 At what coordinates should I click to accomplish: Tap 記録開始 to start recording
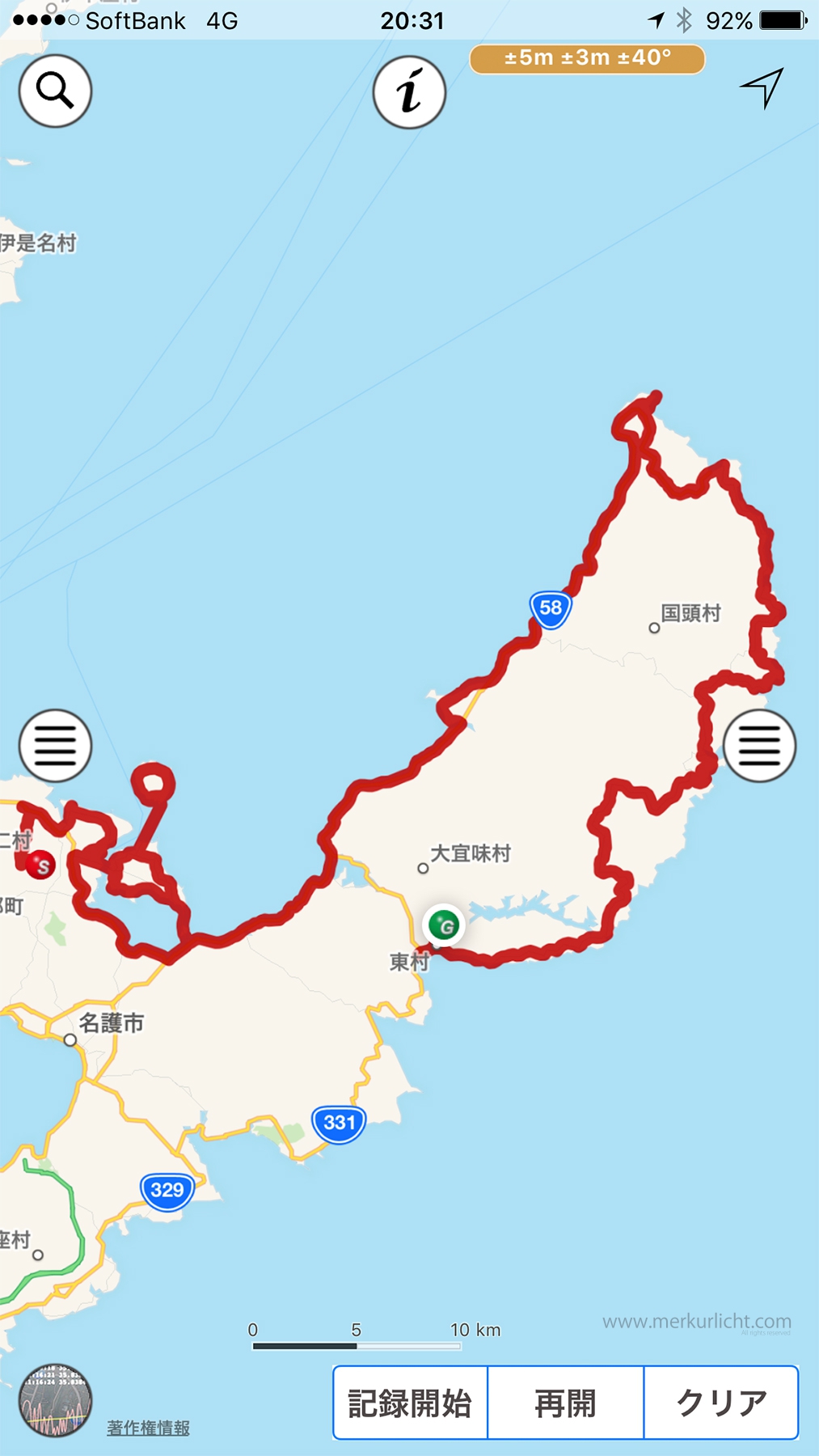410,1403
